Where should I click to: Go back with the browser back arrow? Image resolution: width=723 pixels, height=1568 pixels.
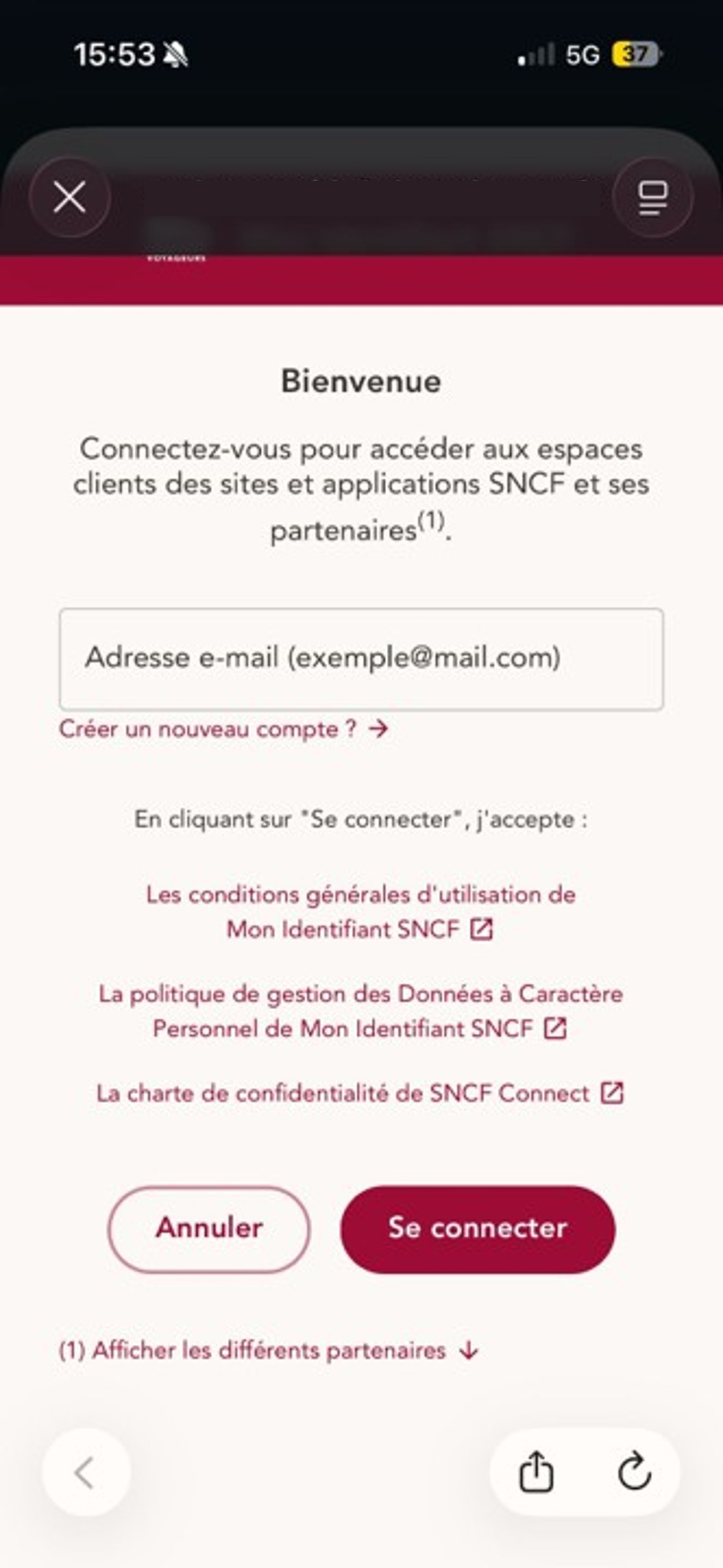(x=86, y=1472)
